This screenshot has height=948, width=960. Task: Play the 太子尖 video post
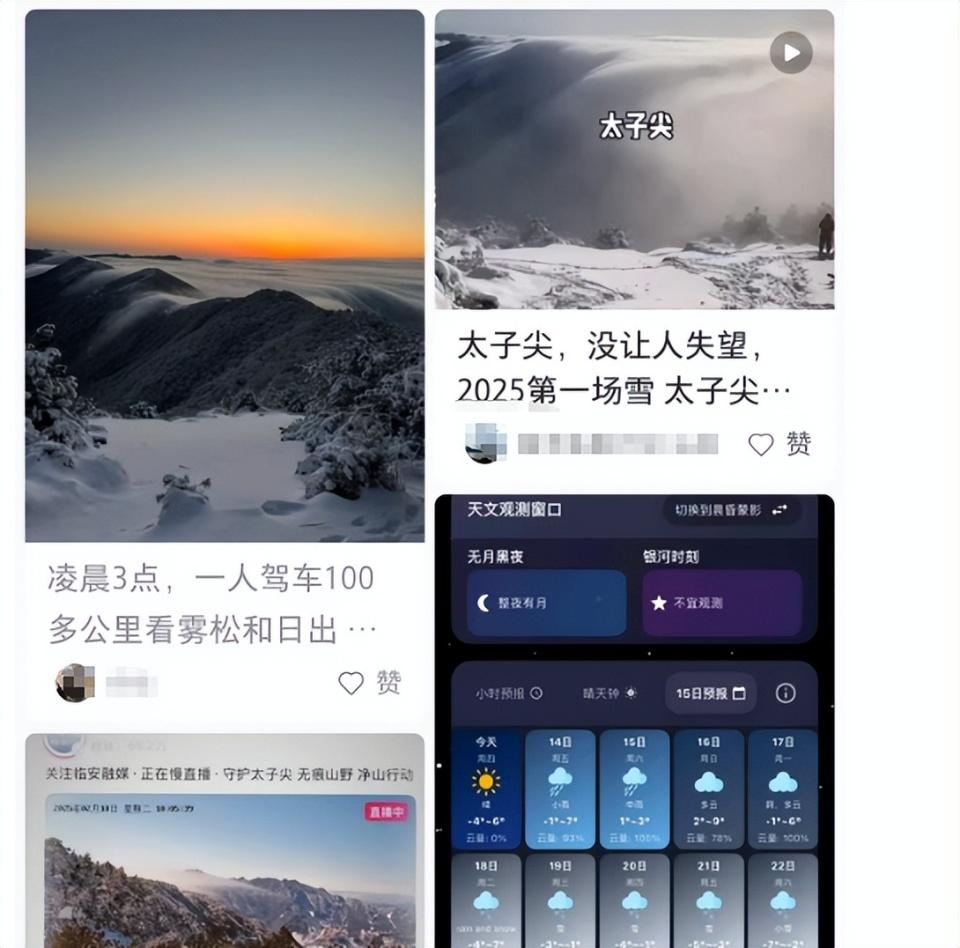[790, 53]
